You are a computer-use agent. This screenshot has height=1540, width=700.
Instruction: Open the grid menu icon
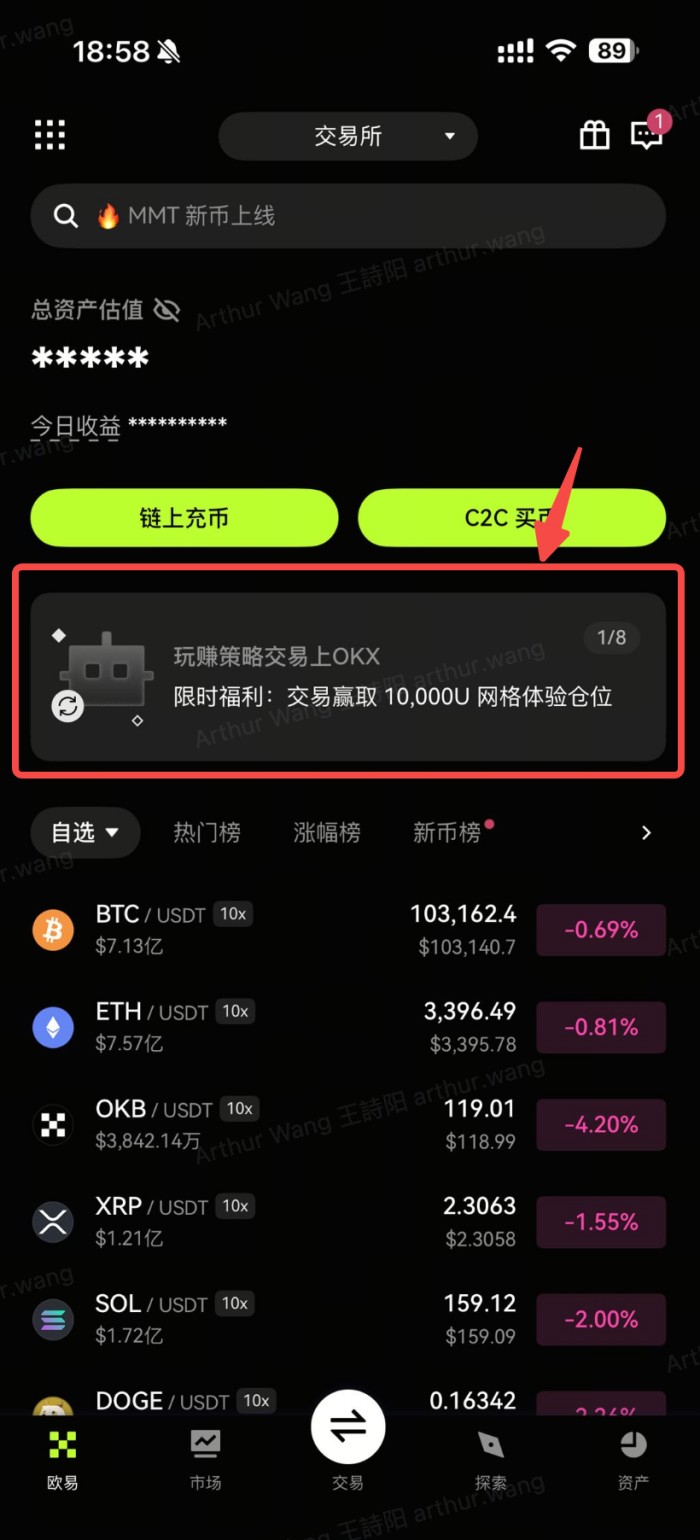(x=50, y=135)
